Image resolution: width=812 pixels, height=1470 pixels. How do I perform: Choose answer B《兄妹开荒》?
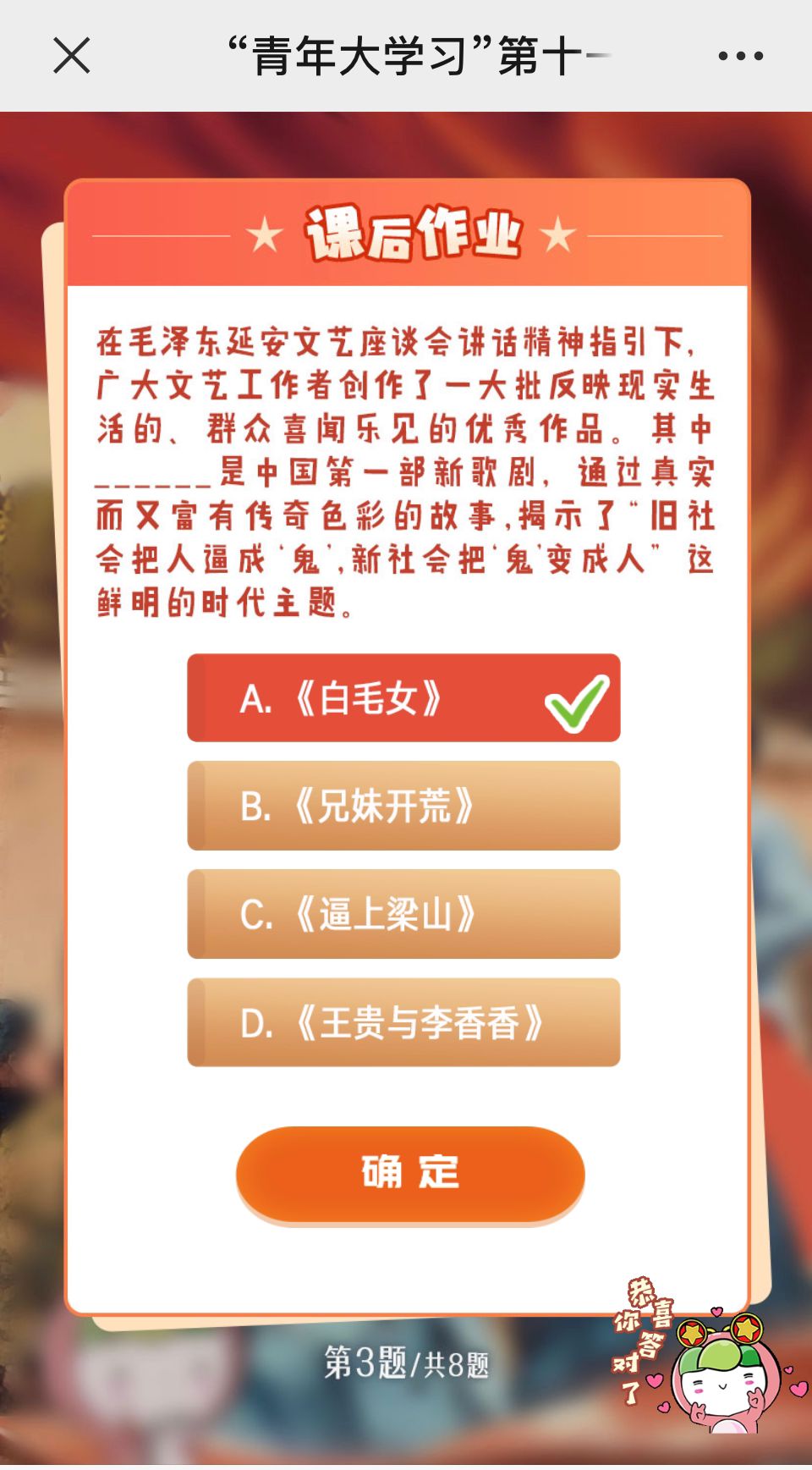[403, 806]
